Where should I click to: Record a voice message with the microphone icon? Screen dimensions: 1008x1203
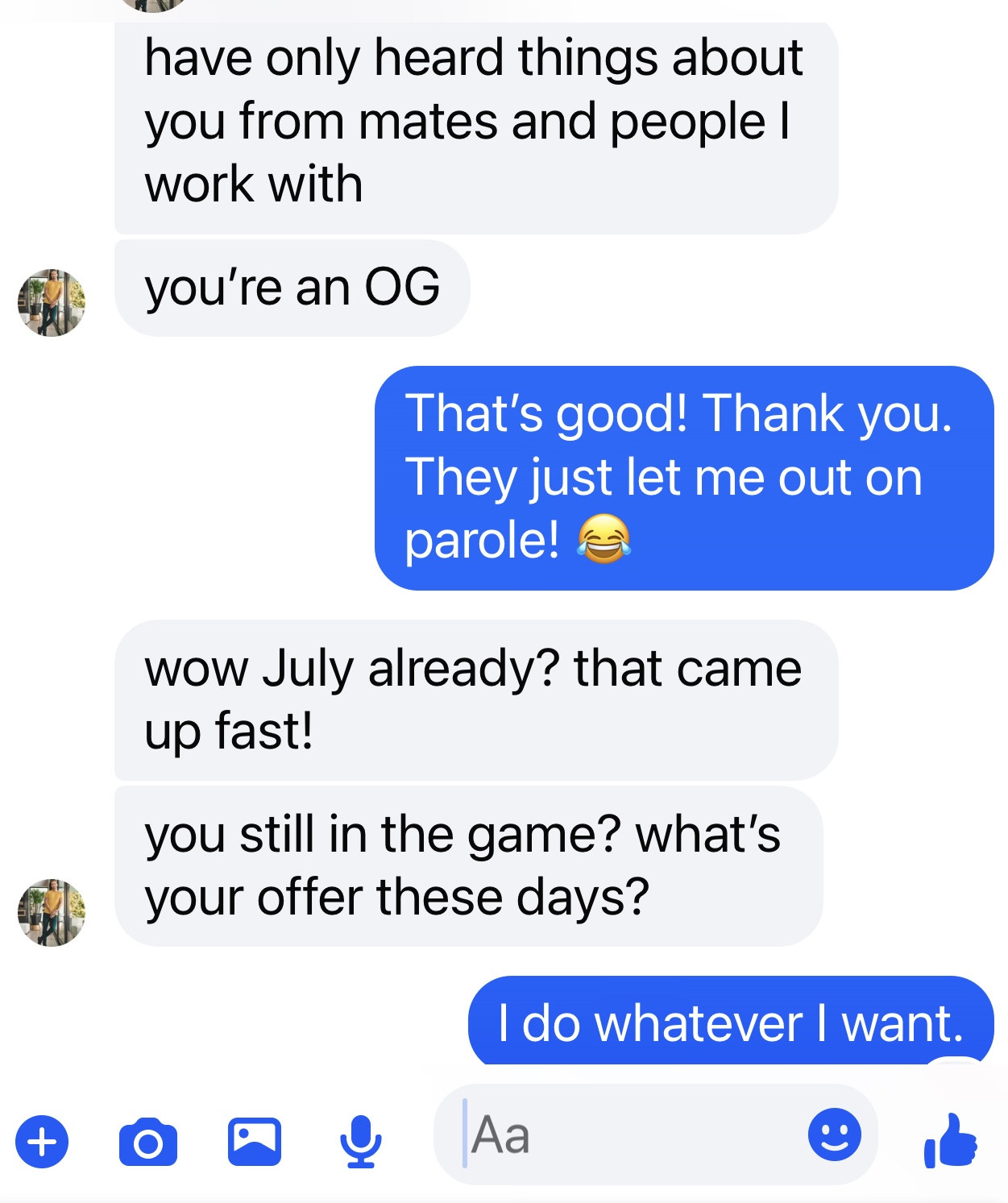(x=361, y=1141)
